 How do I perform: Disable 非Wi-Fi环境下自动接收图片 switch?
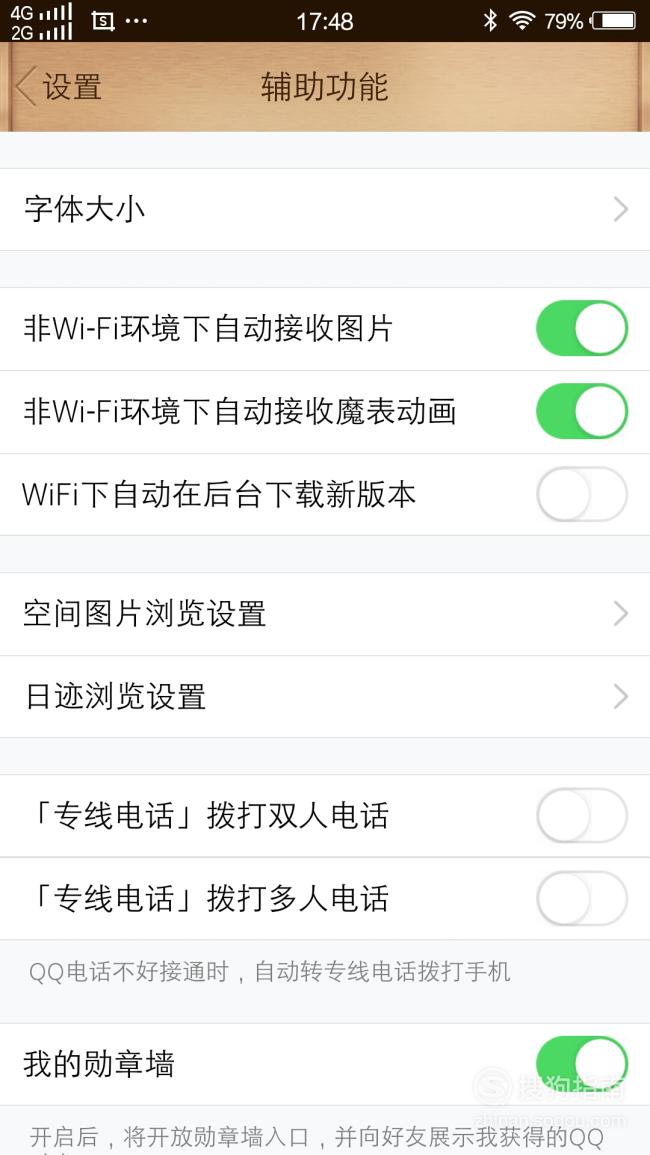(x=581, y=329)
